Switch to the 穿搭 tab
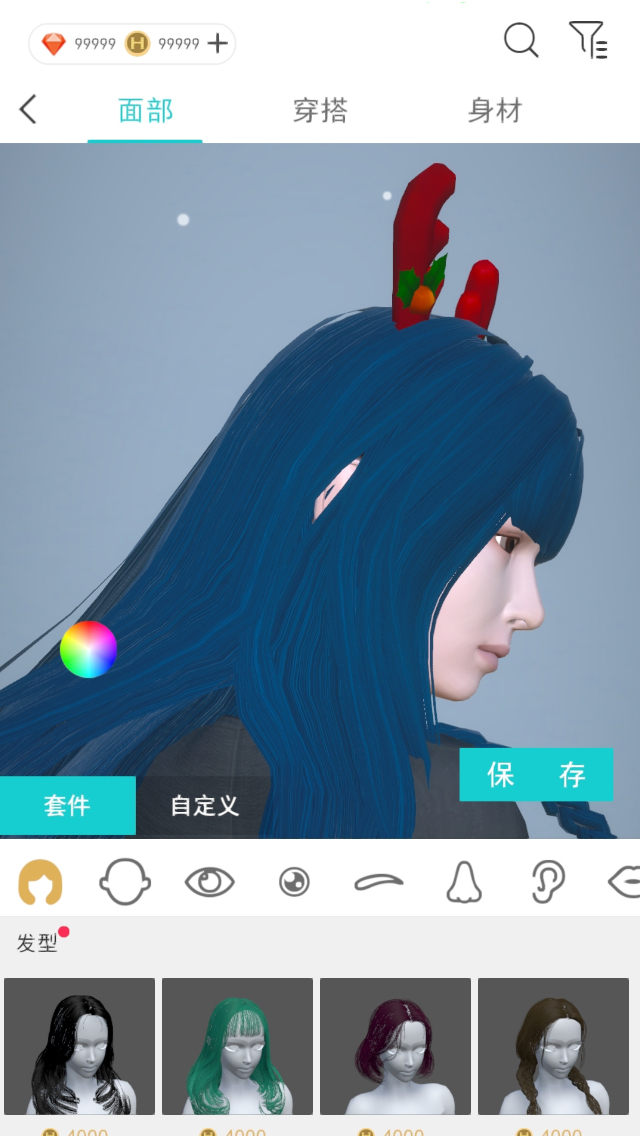Viewport: 640px width, 1136px height. pyautogui.click(x=320, y=111)
